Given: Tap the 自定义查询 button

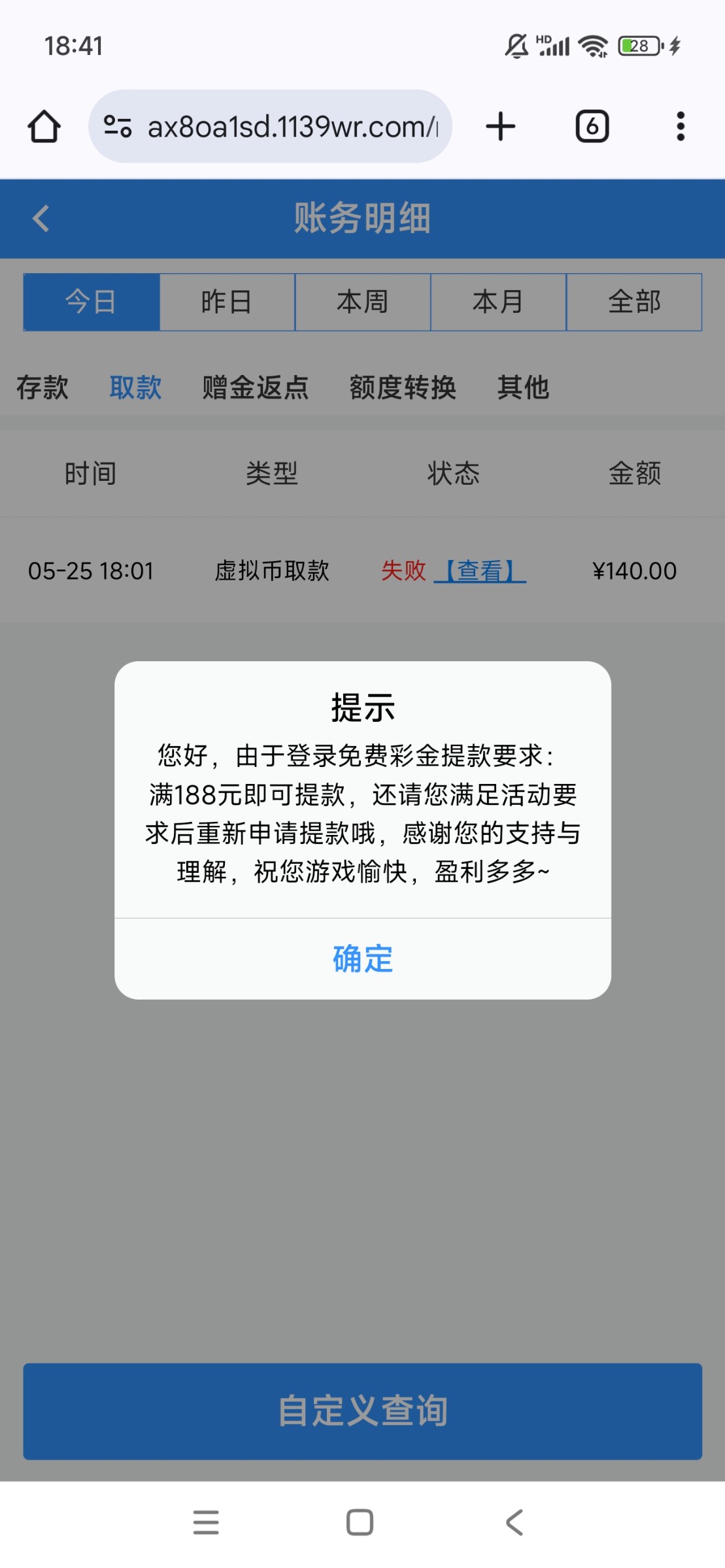Looking at the screenshot, I should pos(363,1411).
